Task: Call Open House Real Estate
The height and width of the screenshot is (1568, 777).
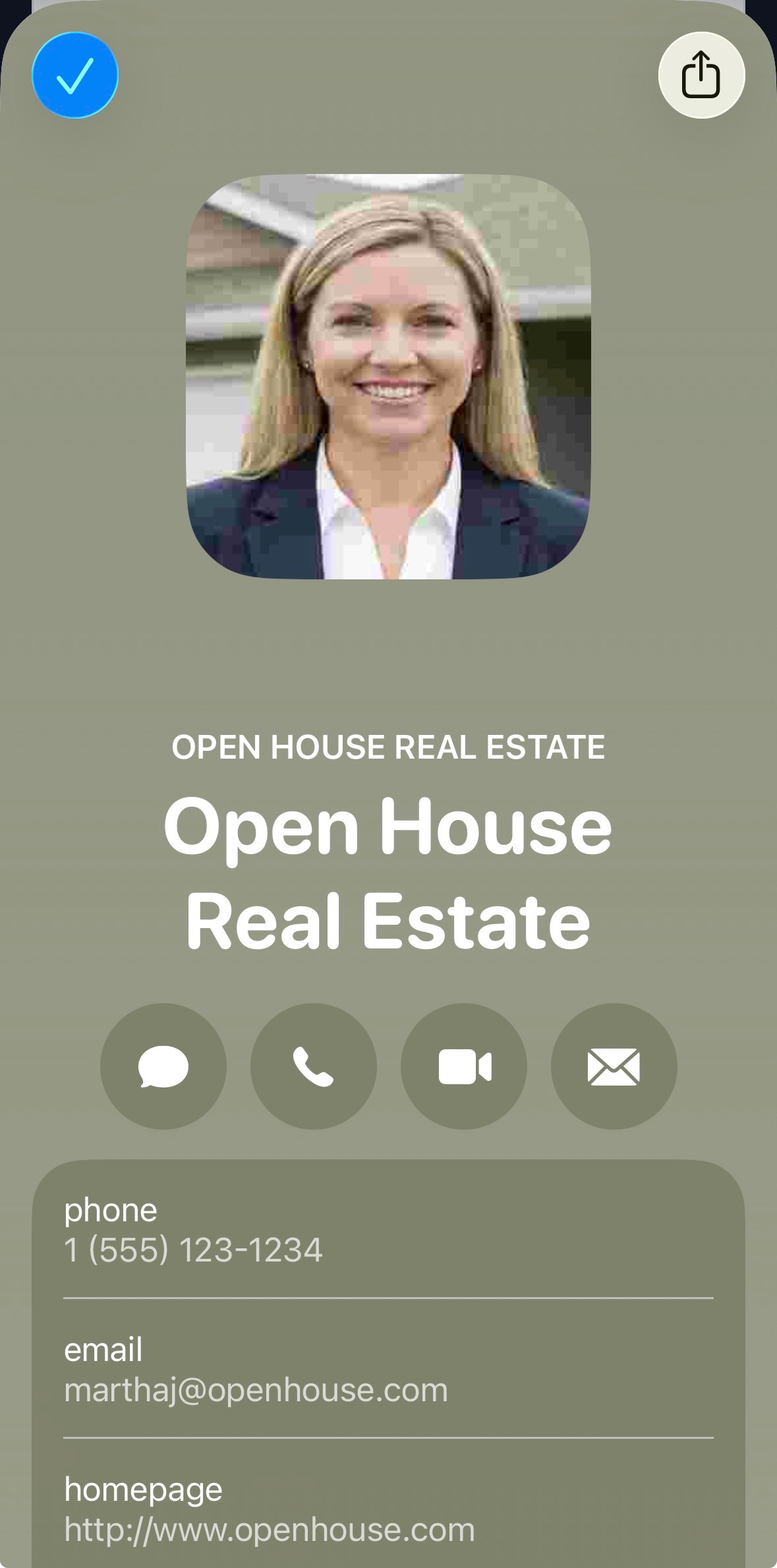Action: click(x=313, y=1066)
